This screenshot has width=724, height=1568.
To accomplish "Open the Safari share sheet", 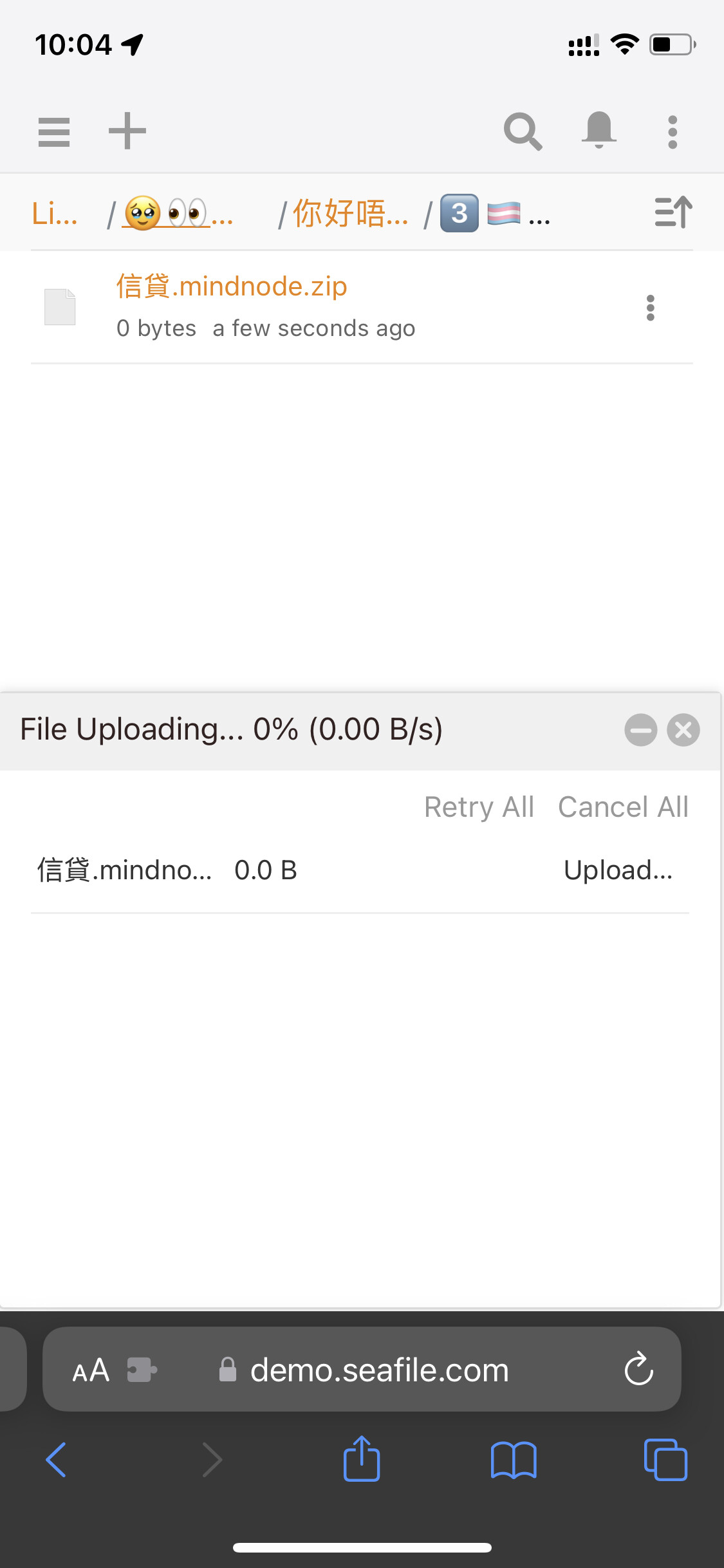I will point(362,1459).
